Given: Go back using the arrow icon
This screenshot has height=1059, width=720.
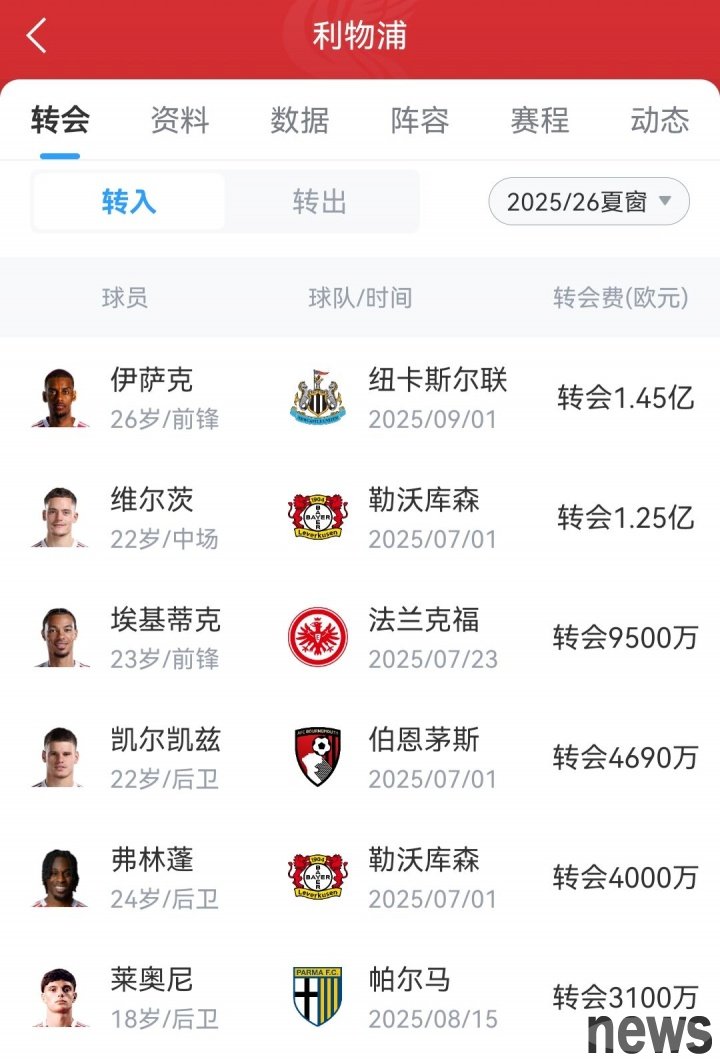Looking at the screenshot, I should pyautogui.click(x=37, y=36).
